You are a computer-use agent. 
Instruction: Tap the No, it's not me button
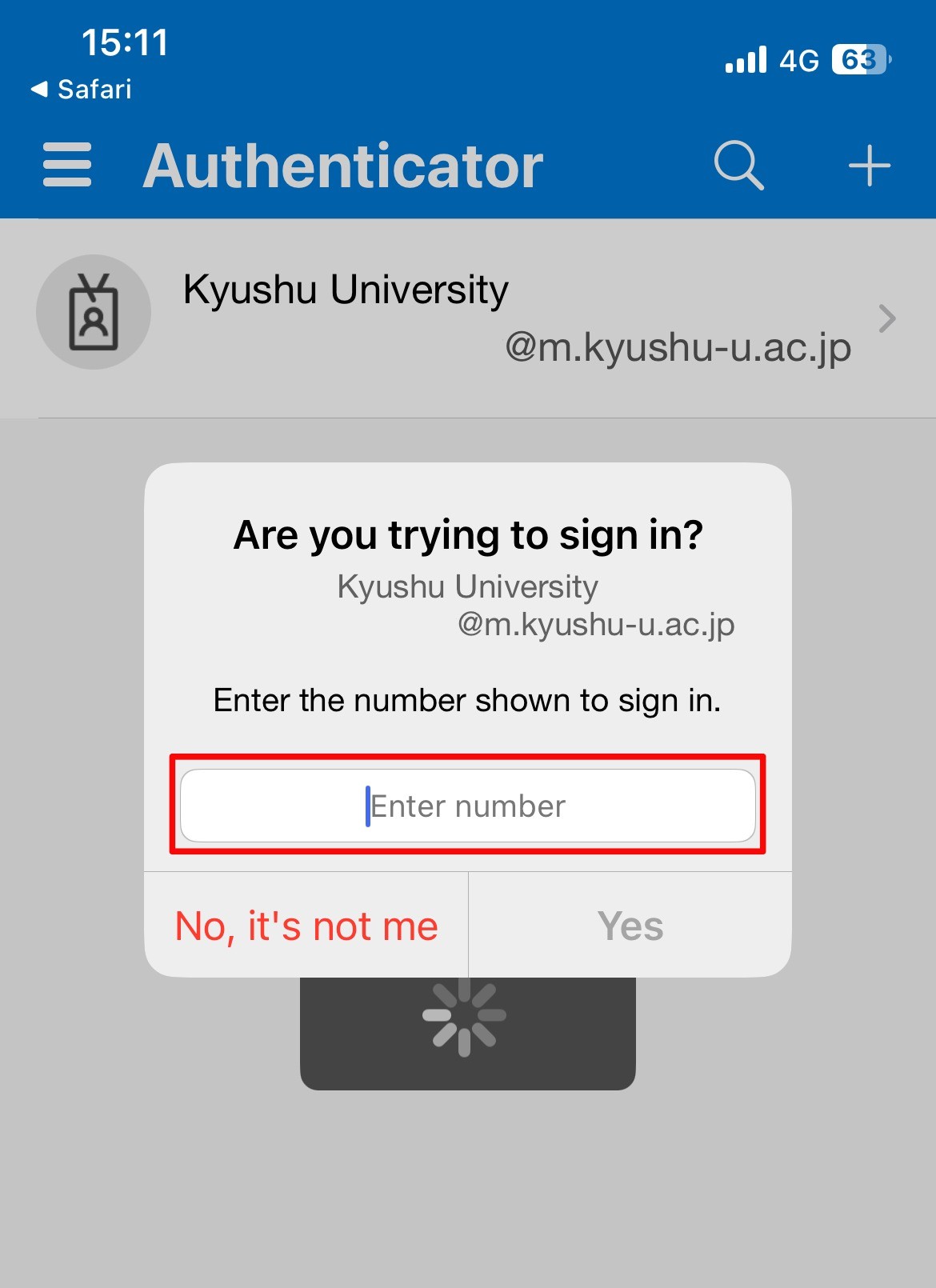point(307,925)
